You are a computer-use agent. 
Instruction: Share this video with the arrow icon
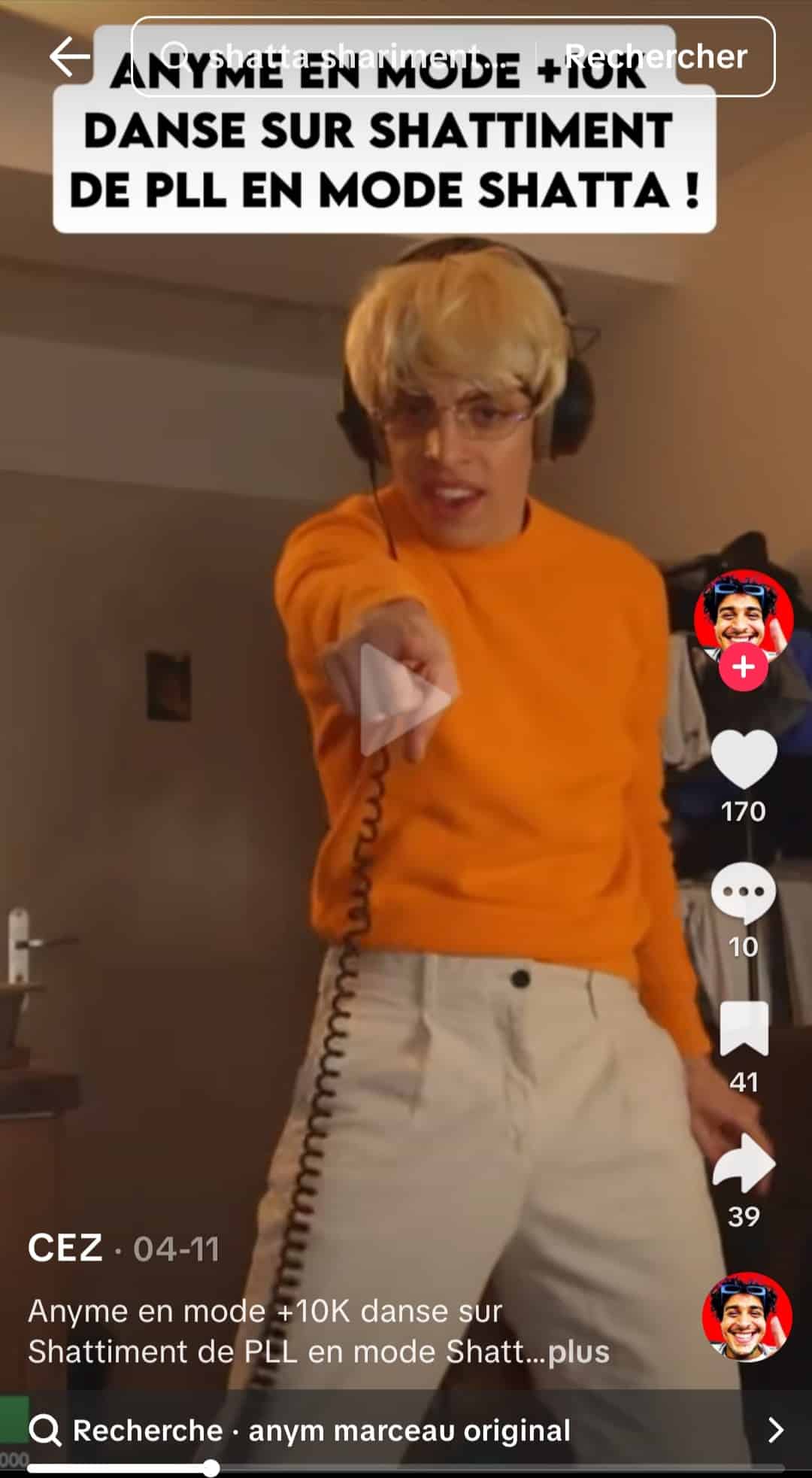(x=743, y=1164)
